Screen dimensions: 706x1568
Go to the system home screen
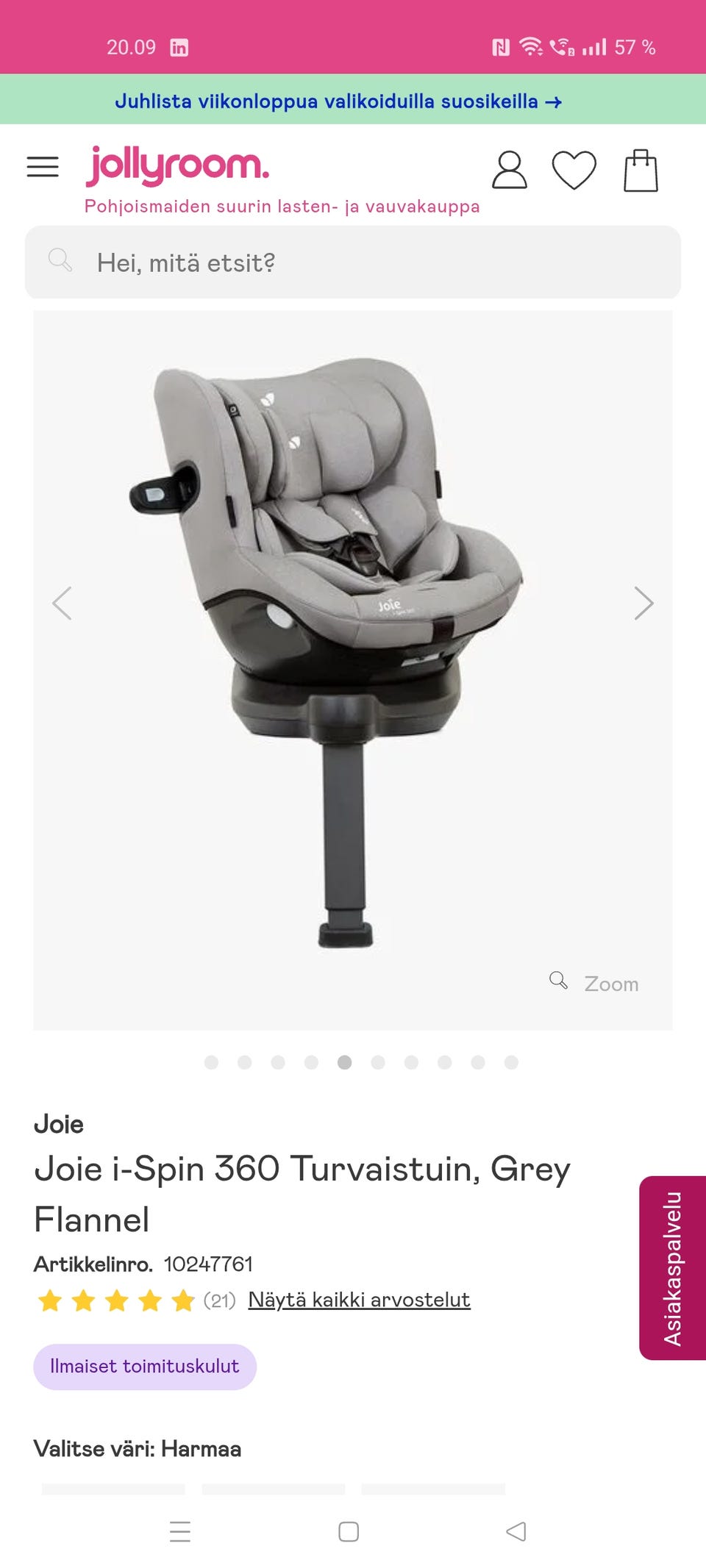tap(349, 1531)
